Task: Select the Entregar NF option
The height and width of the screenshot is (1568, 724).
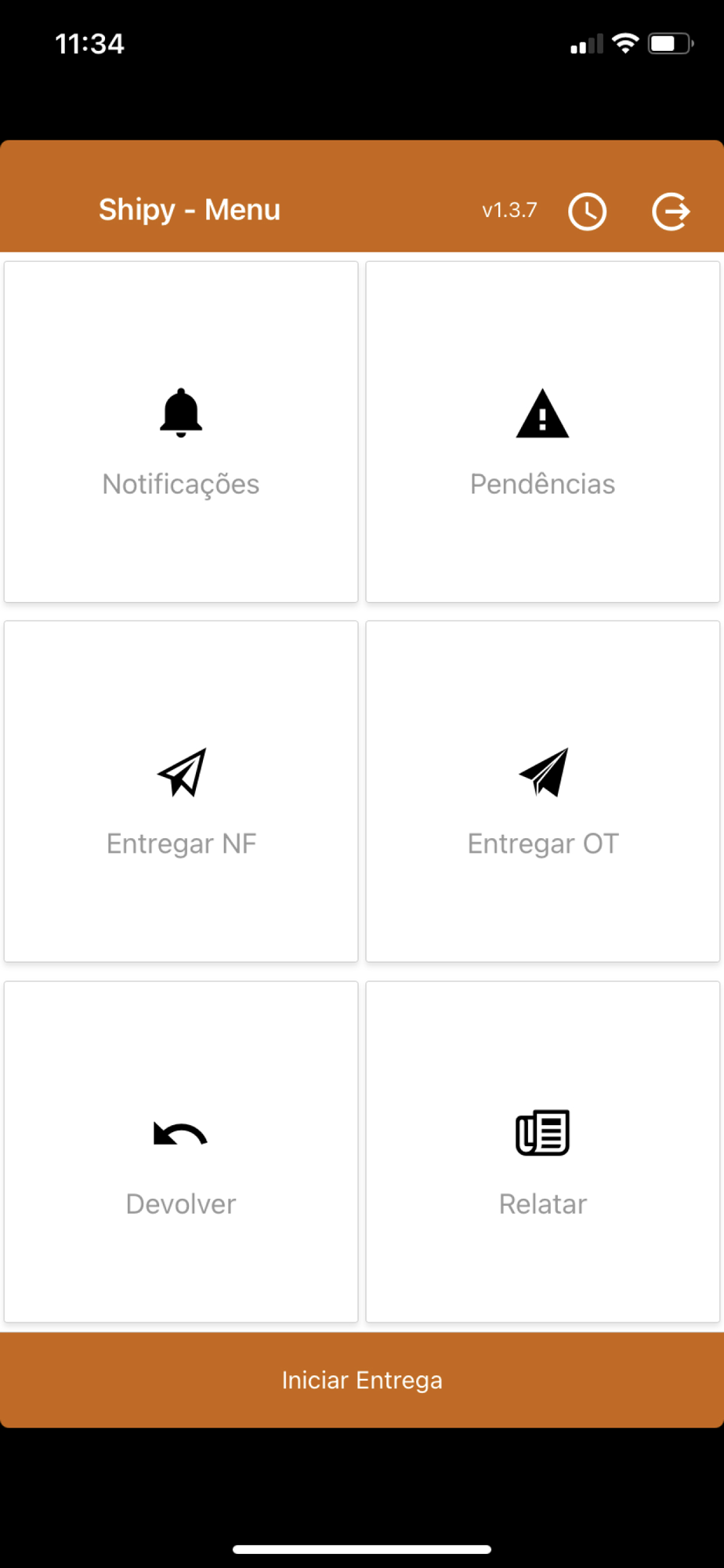Action: [181, 792]
